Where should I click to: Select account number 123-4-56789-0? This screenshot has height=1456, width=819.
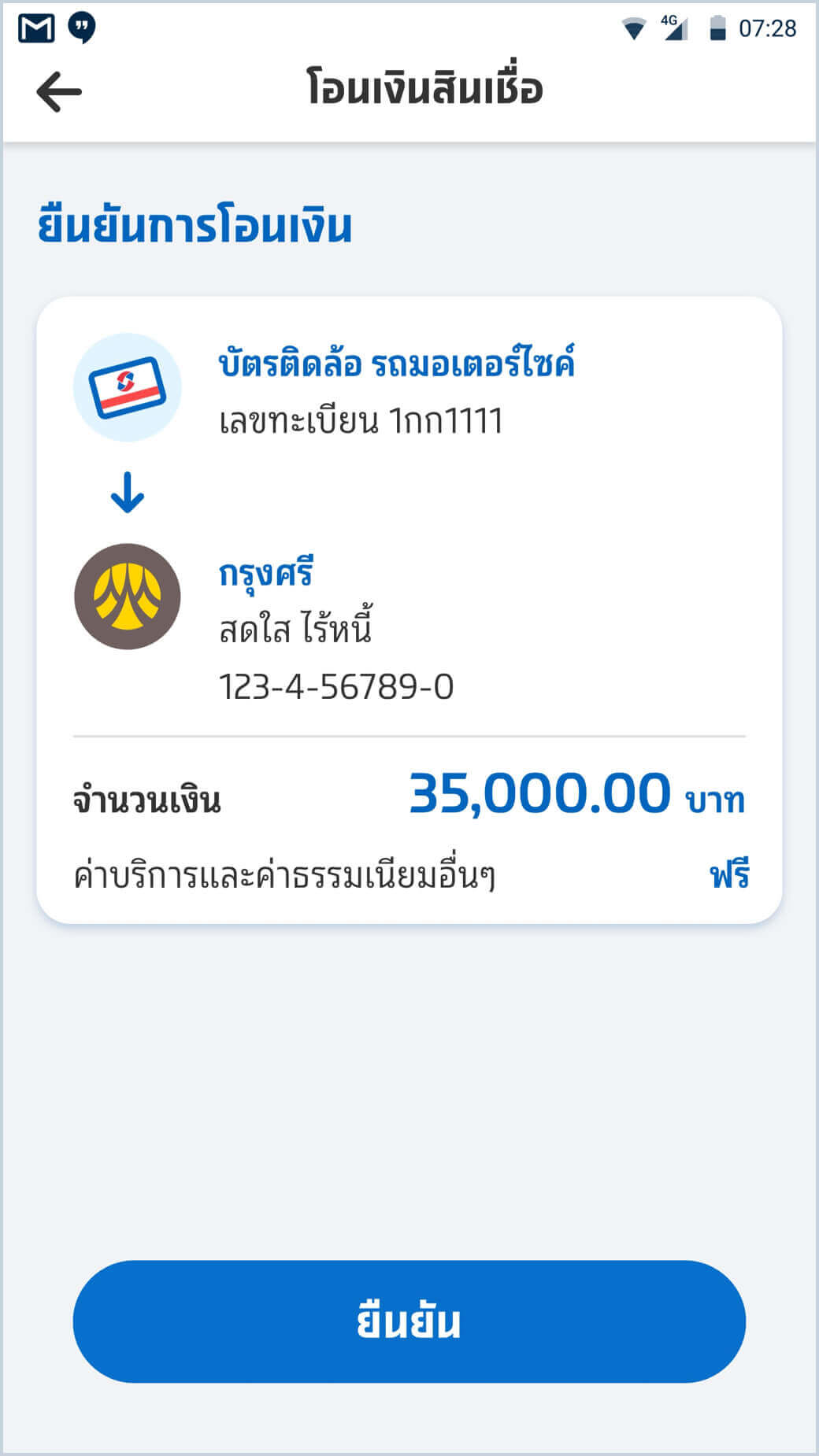(x=337, y=686)
